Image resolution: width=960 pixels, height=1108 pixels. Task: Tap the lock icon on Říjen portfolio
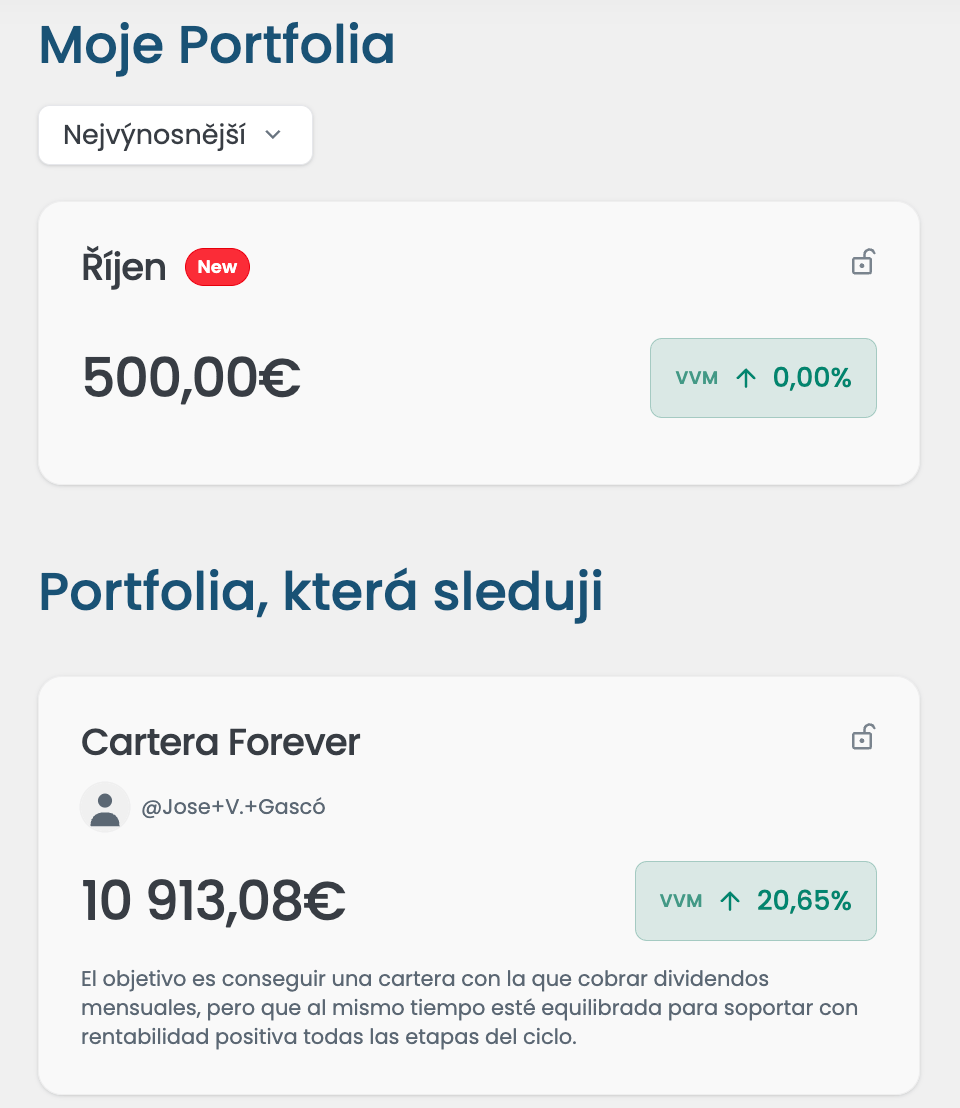862,263
